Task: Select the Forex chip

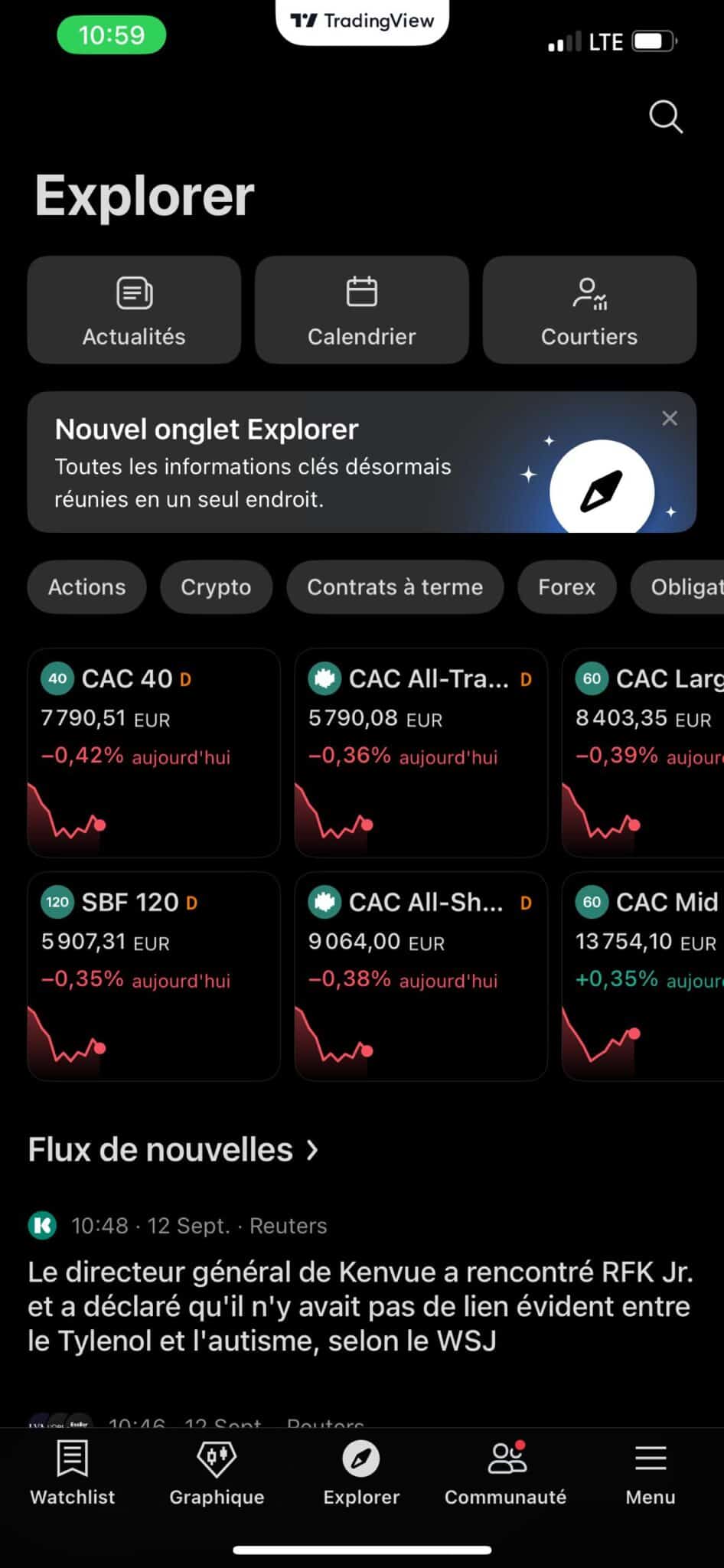Action: pyautogui.click(x=566, y=587)
